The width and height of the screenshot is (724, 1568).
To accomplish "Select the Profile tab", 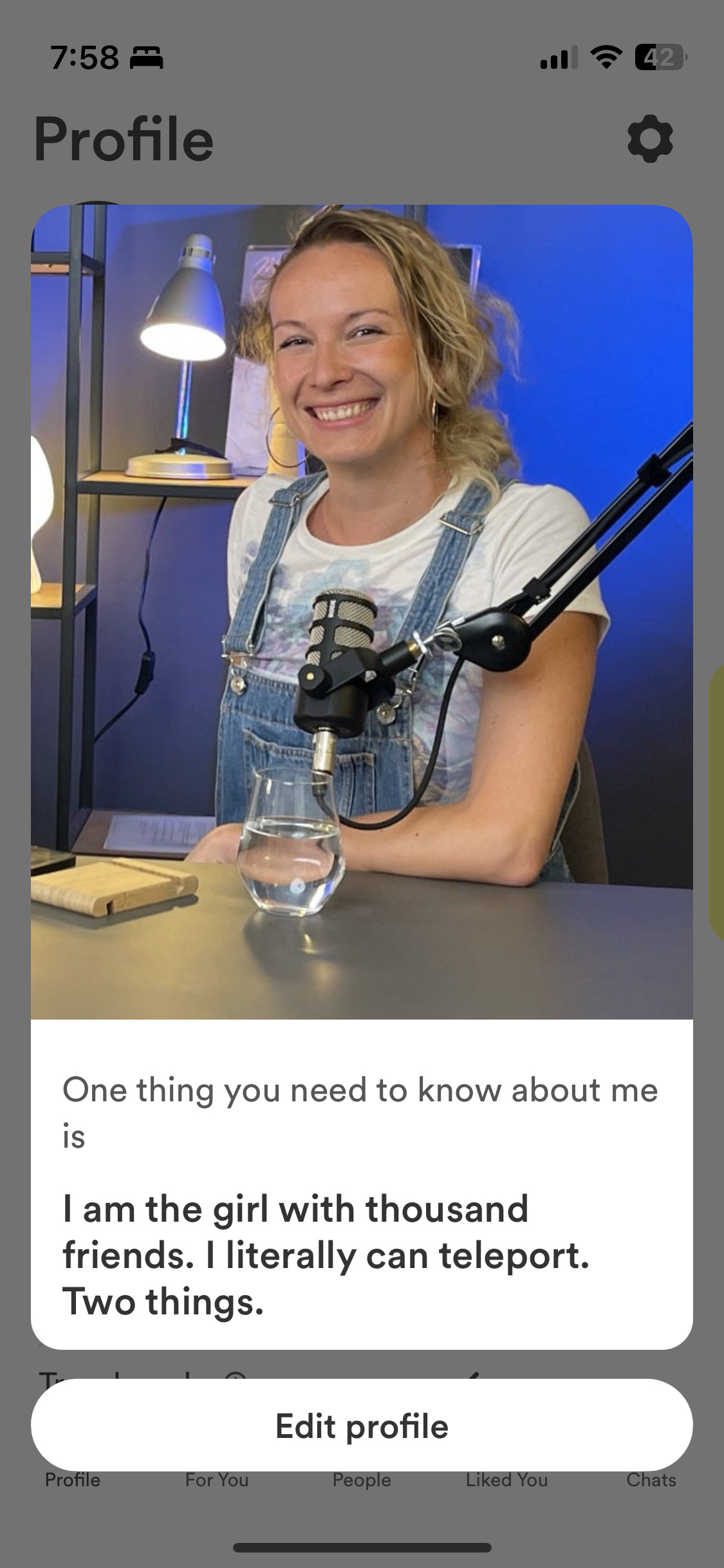I will point(73,1480).
